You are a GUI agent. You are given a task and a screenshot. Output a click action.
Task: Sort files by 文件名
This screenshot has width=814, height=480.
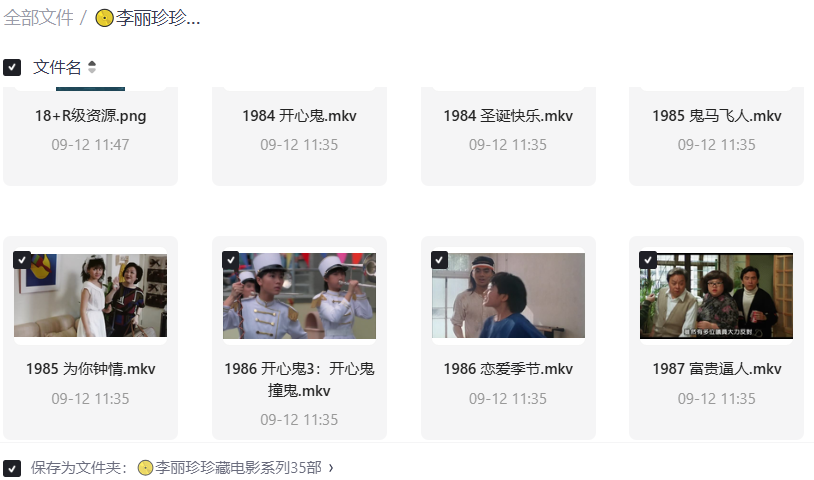point(92,67)
